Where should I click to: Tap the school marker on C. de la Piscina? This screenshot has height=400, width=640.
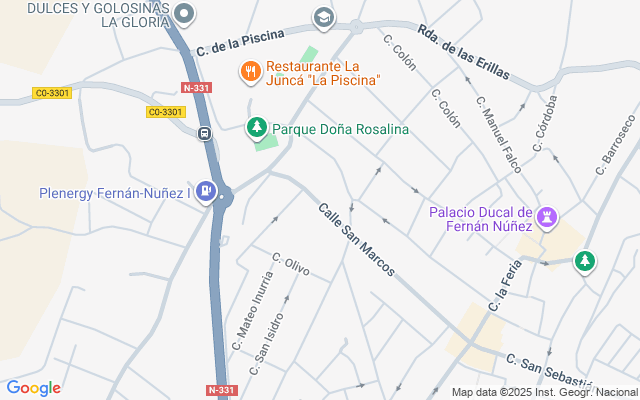(323, 17)
